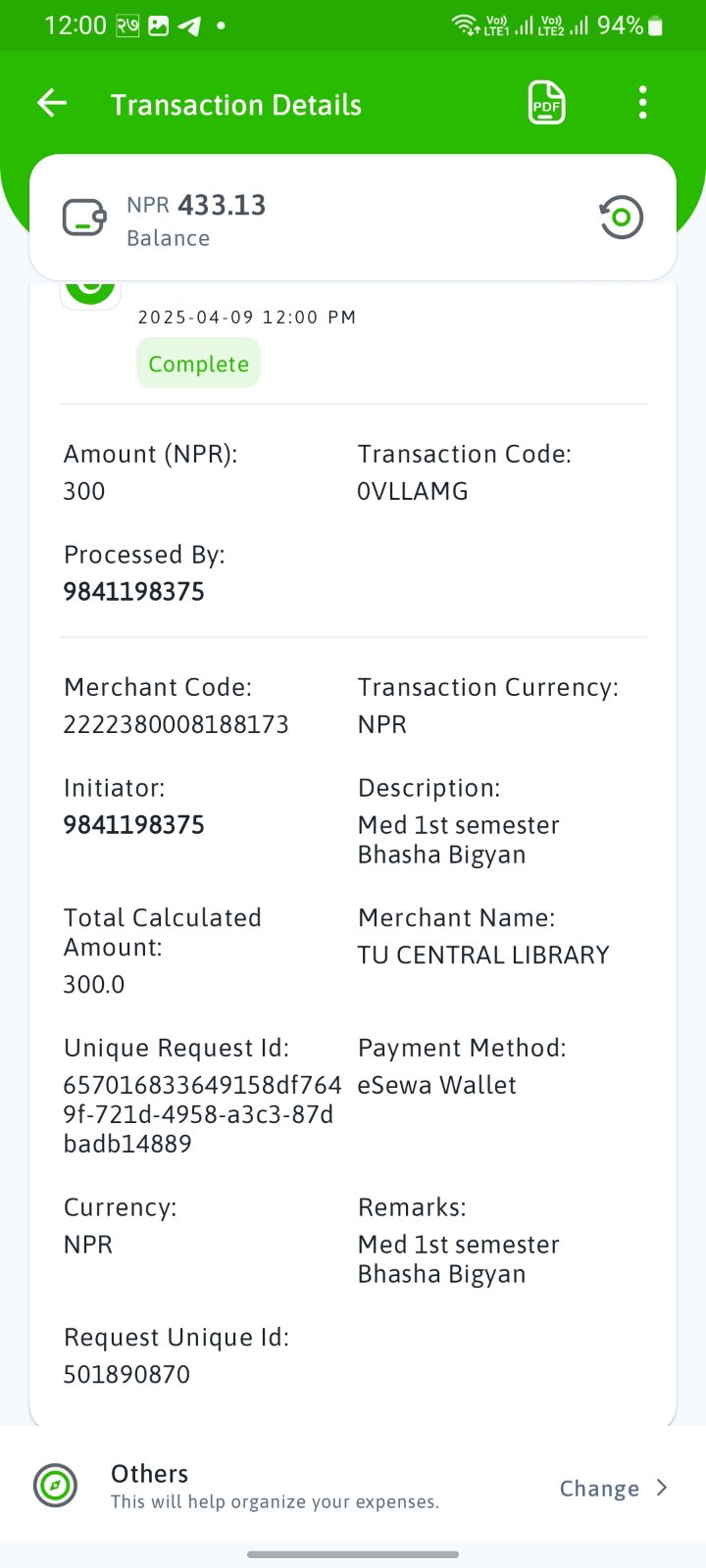Open the three-dot overflow menu
Image resolution: width=706 pixels, height=1568 pixels.
(642, 103)
